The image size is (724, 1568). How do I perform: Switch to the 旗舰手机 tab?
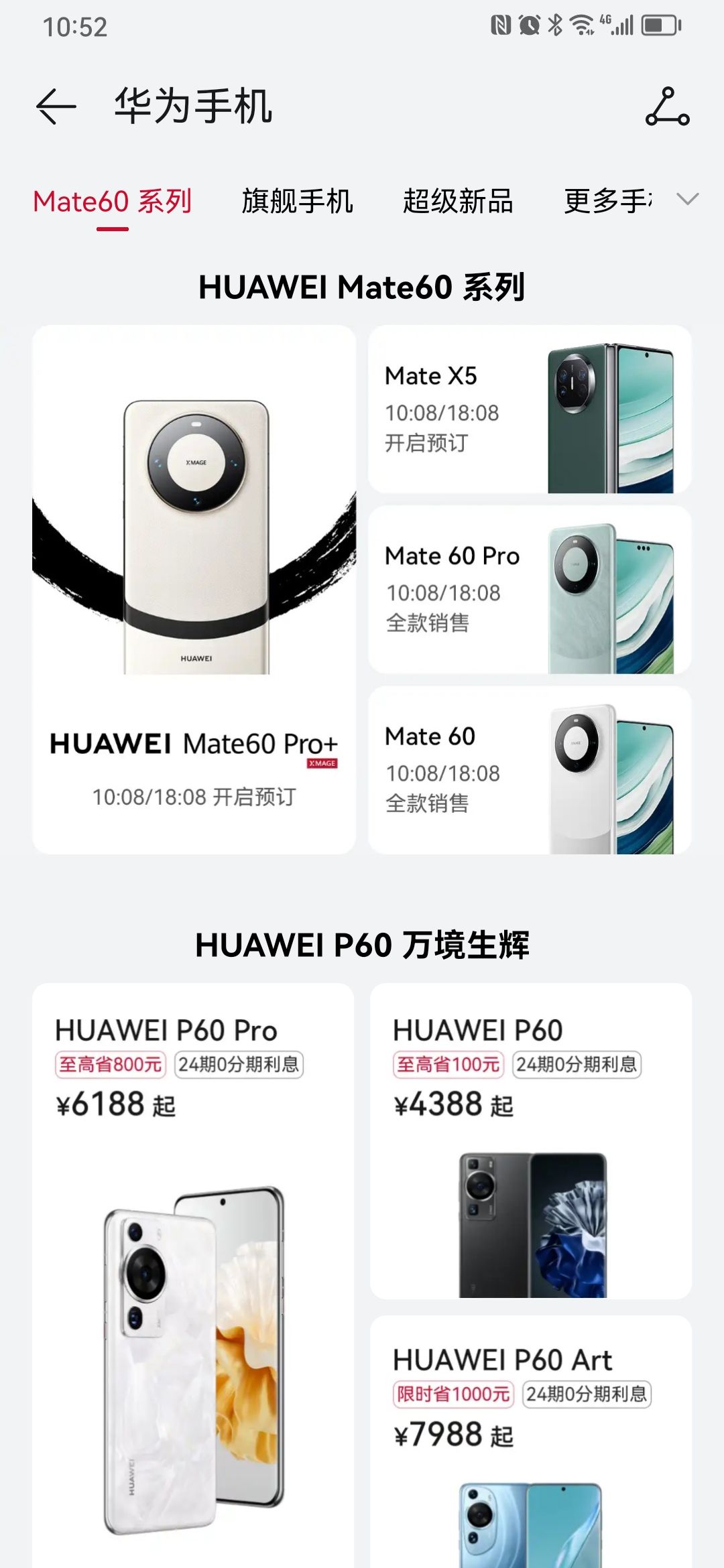tap(297, 202)
